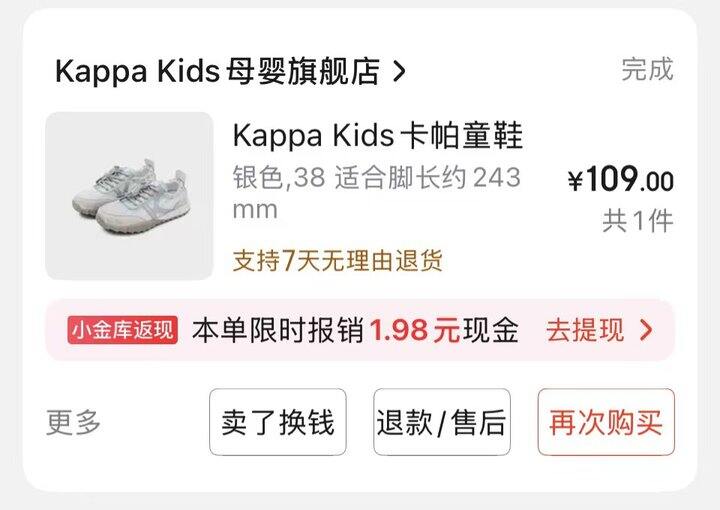Image resolution: width=720 pixels, height=510 pixels.
Task: Open the 更多 options
Action: (x=74, y=422)
